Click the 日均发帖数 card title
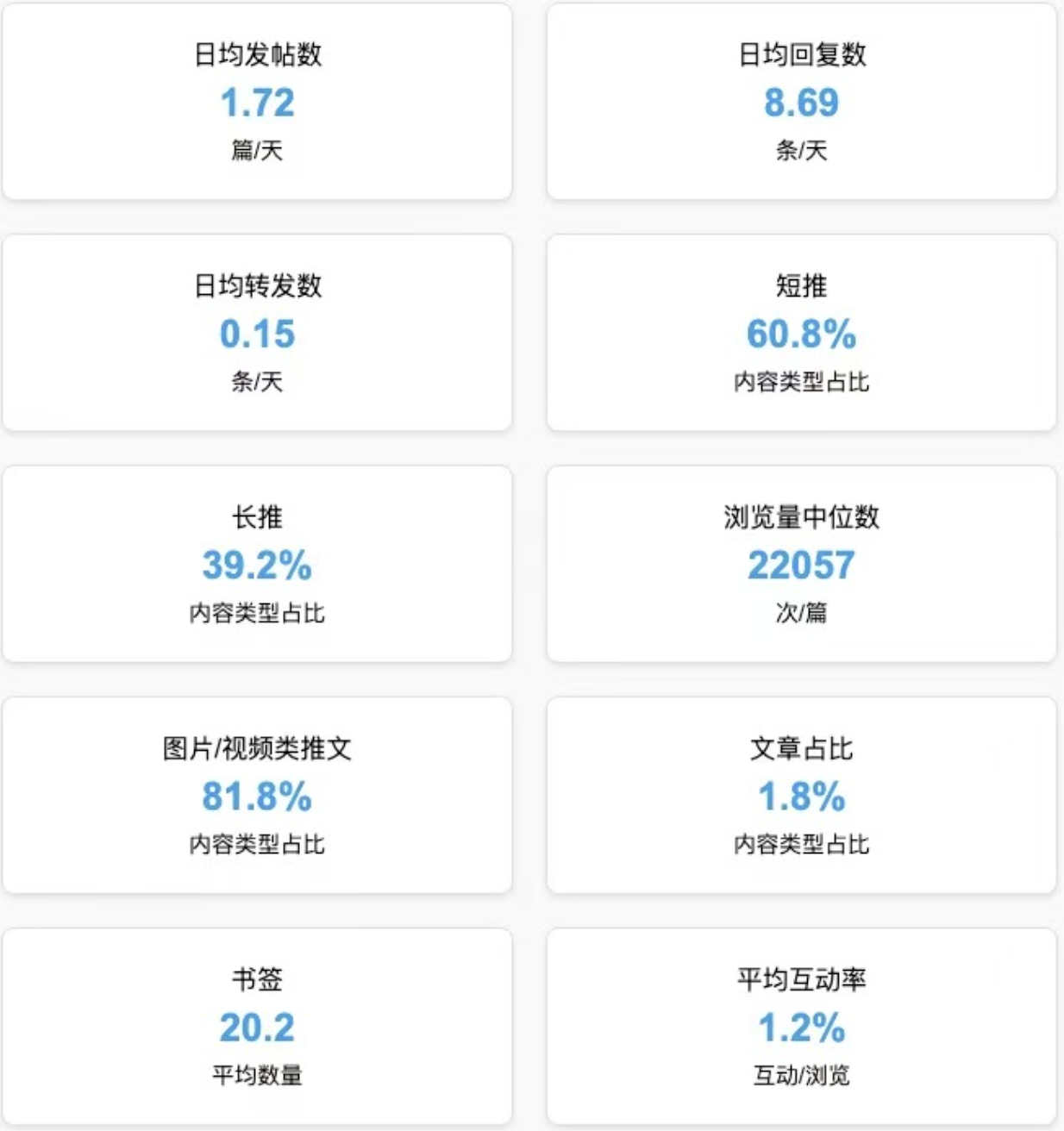 tap(256, 53)
